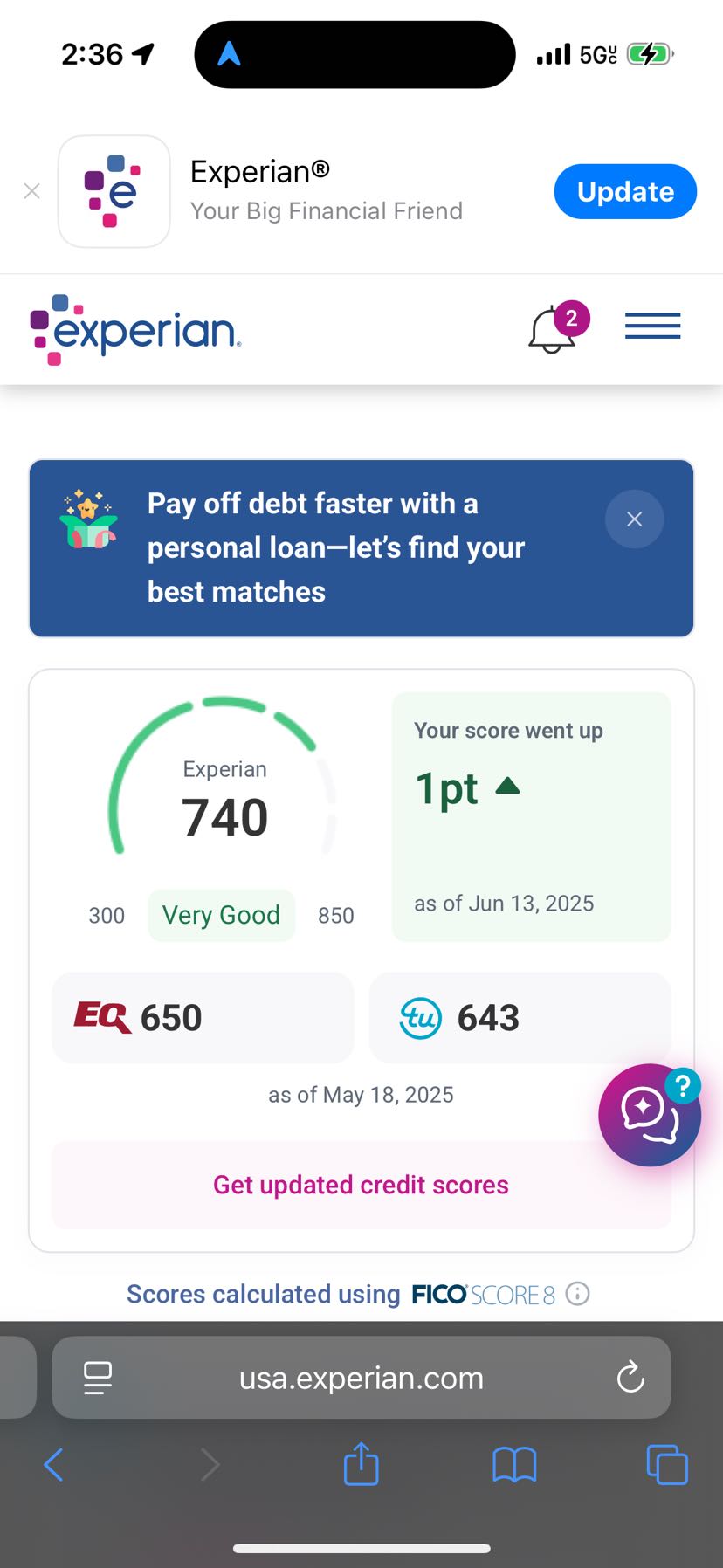Open the hamburger menu
The height and width of the screenshot is (1568, 723).
(652, 327)
